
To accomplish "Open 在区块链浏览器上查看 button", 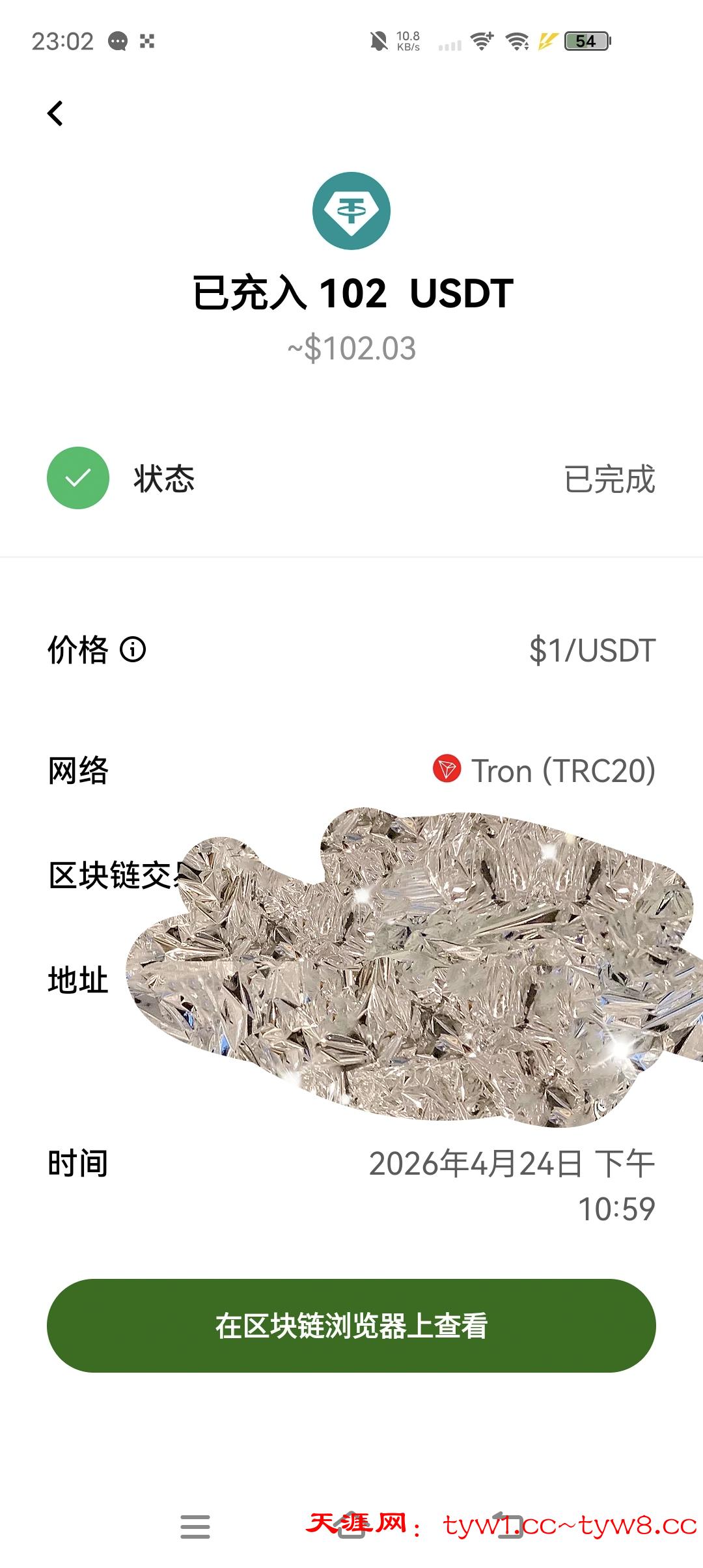I will 351,1325.
